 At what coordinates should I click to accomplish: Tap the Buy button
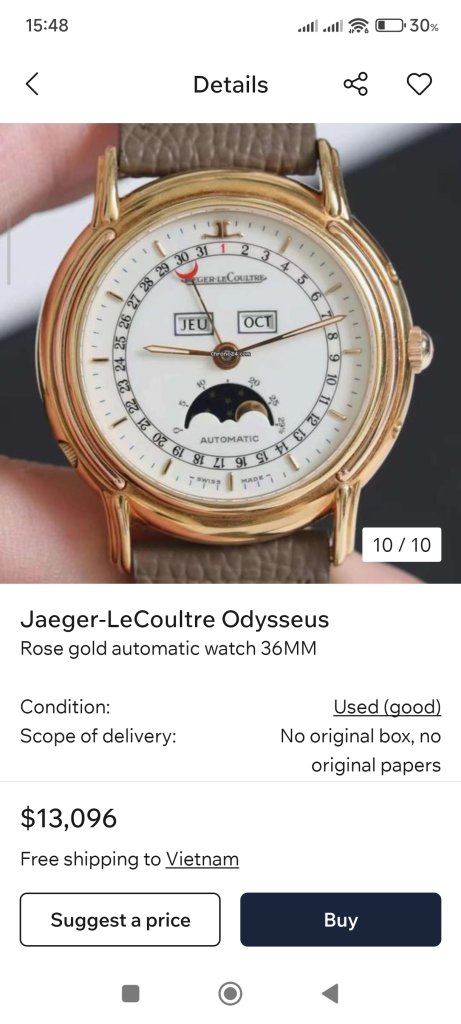point(341,920)
